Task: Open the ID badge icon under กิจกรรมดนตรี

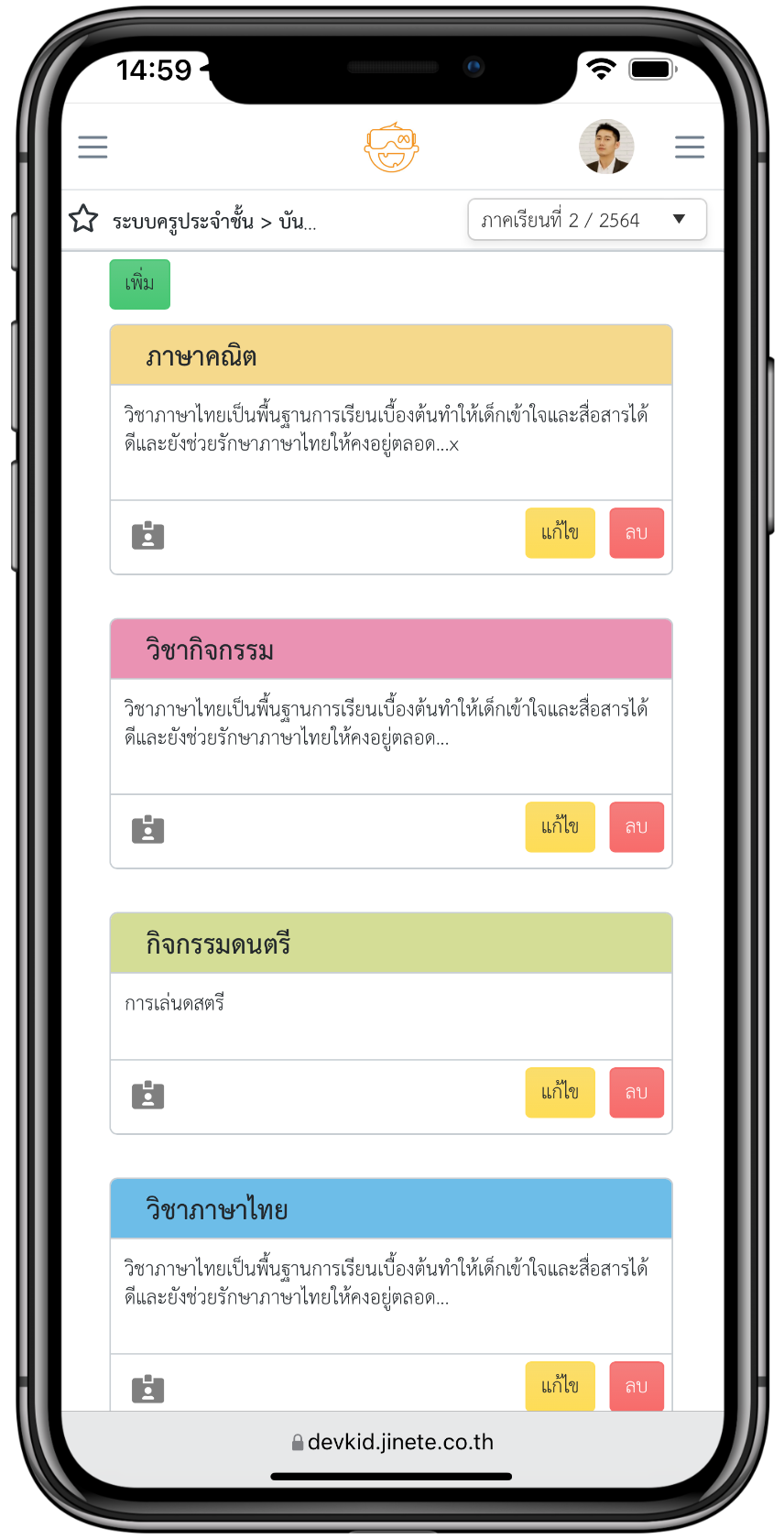Action: [x=147, y=1096]
